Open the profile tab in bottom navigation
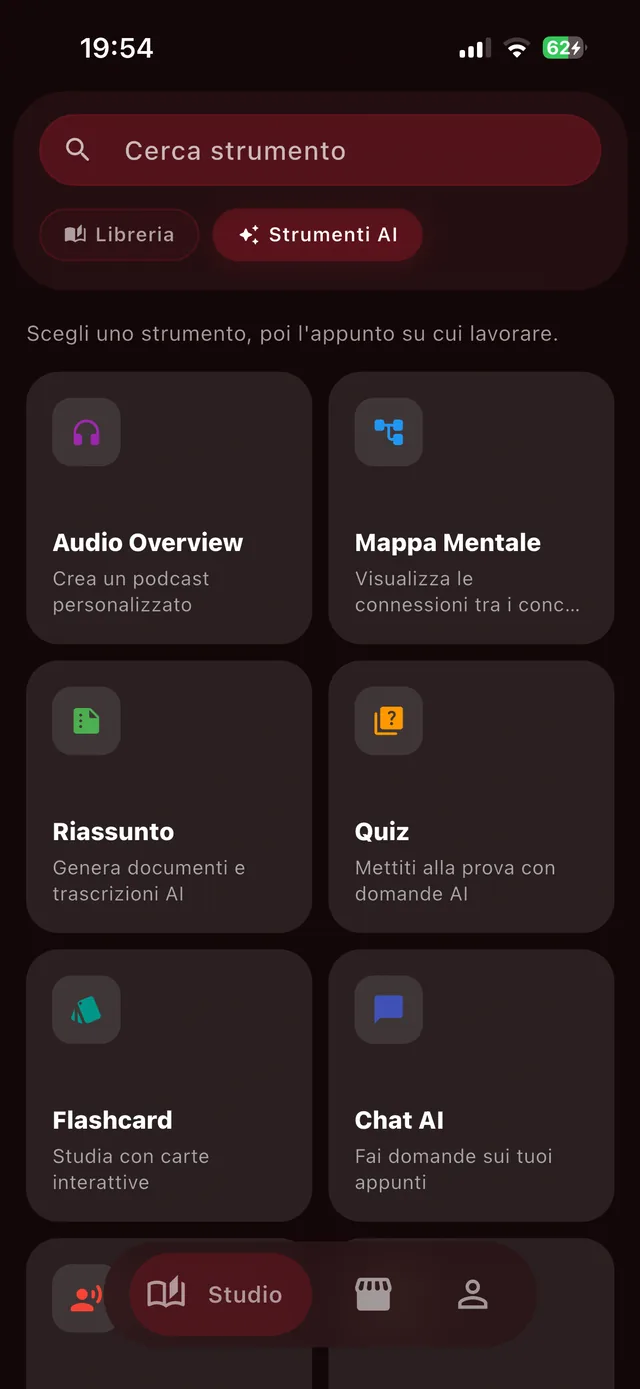 [472, 1294]
